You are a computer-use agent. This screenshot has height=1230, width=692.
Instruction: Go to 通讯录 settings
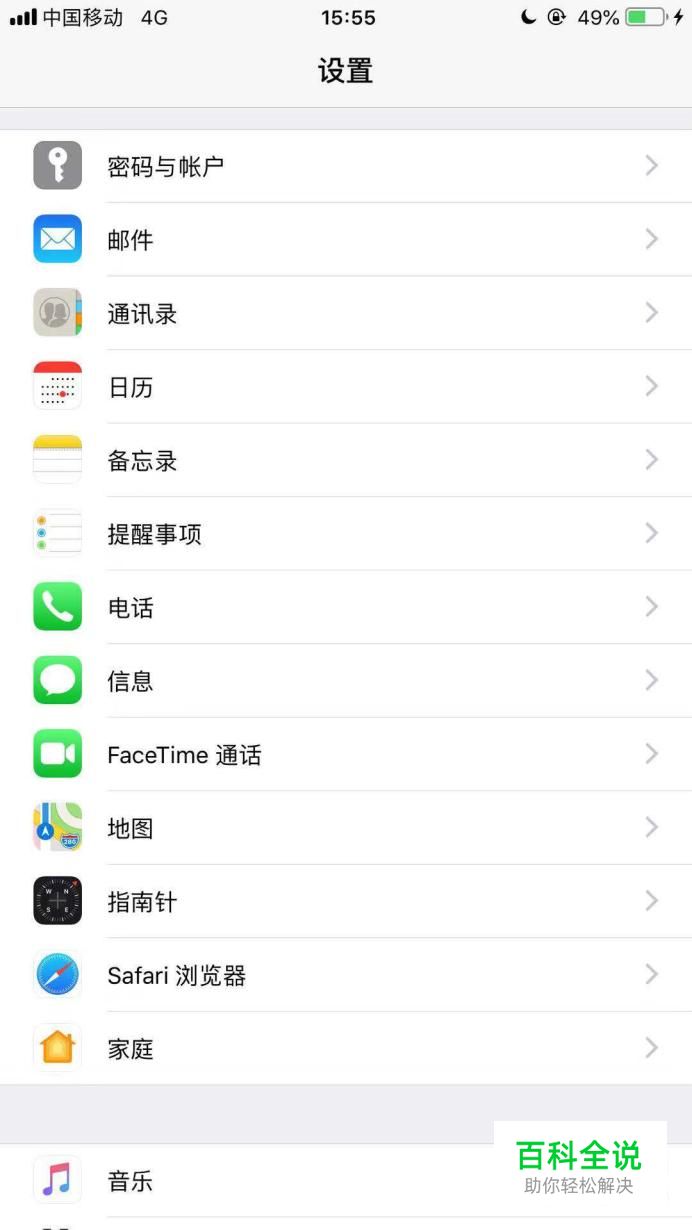pos(346,314)
